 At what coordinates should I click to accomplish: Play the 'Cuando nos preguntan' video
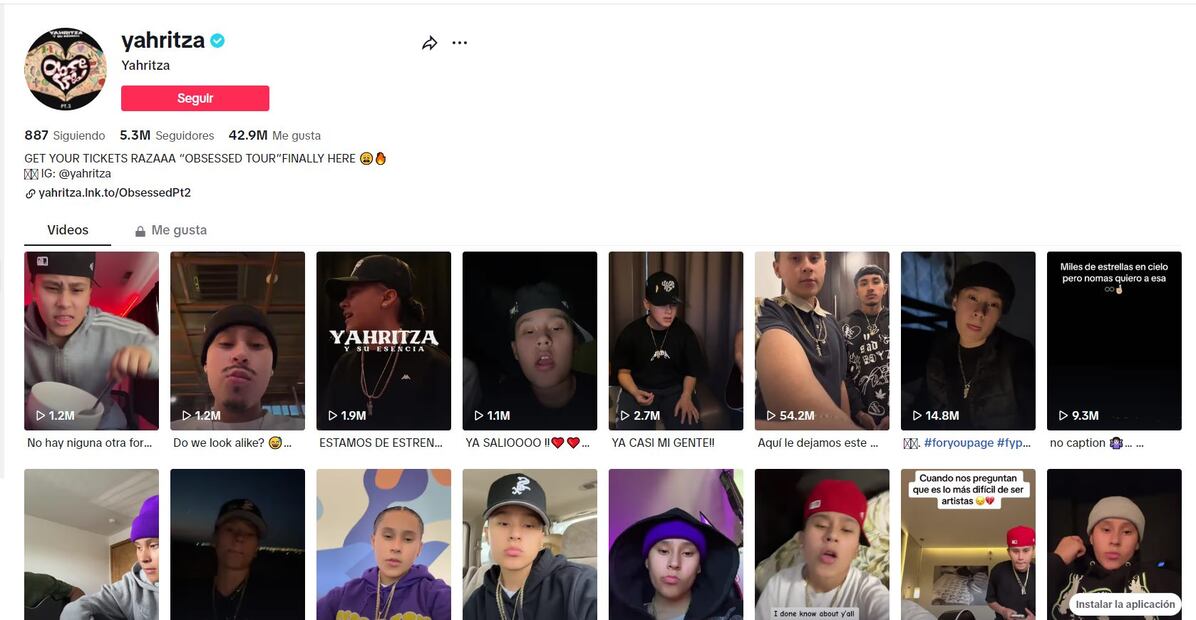click(967, 545)
